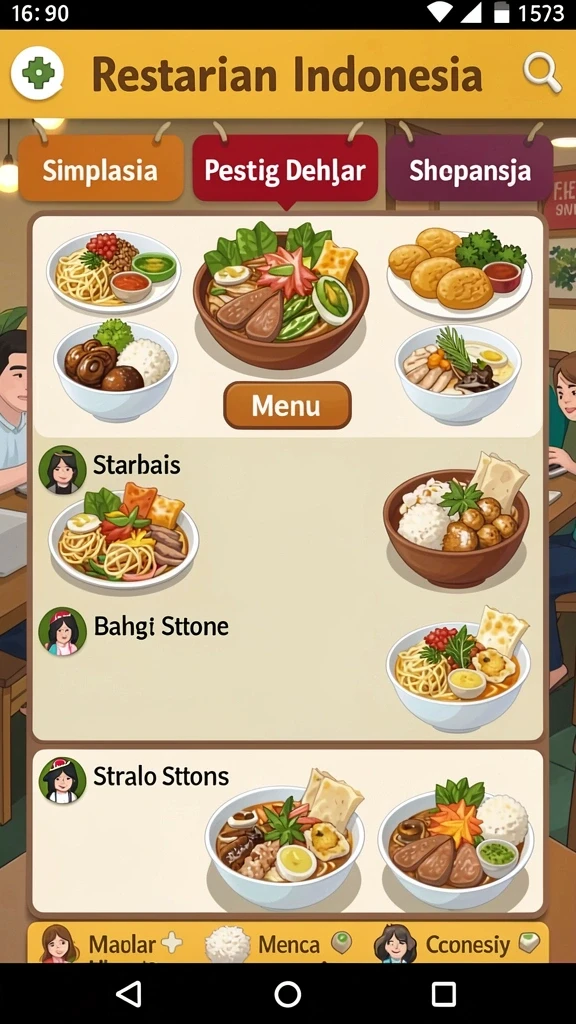576x1024 pixels.
Task: Open the search magnifier icon
Action: (542, 73)
